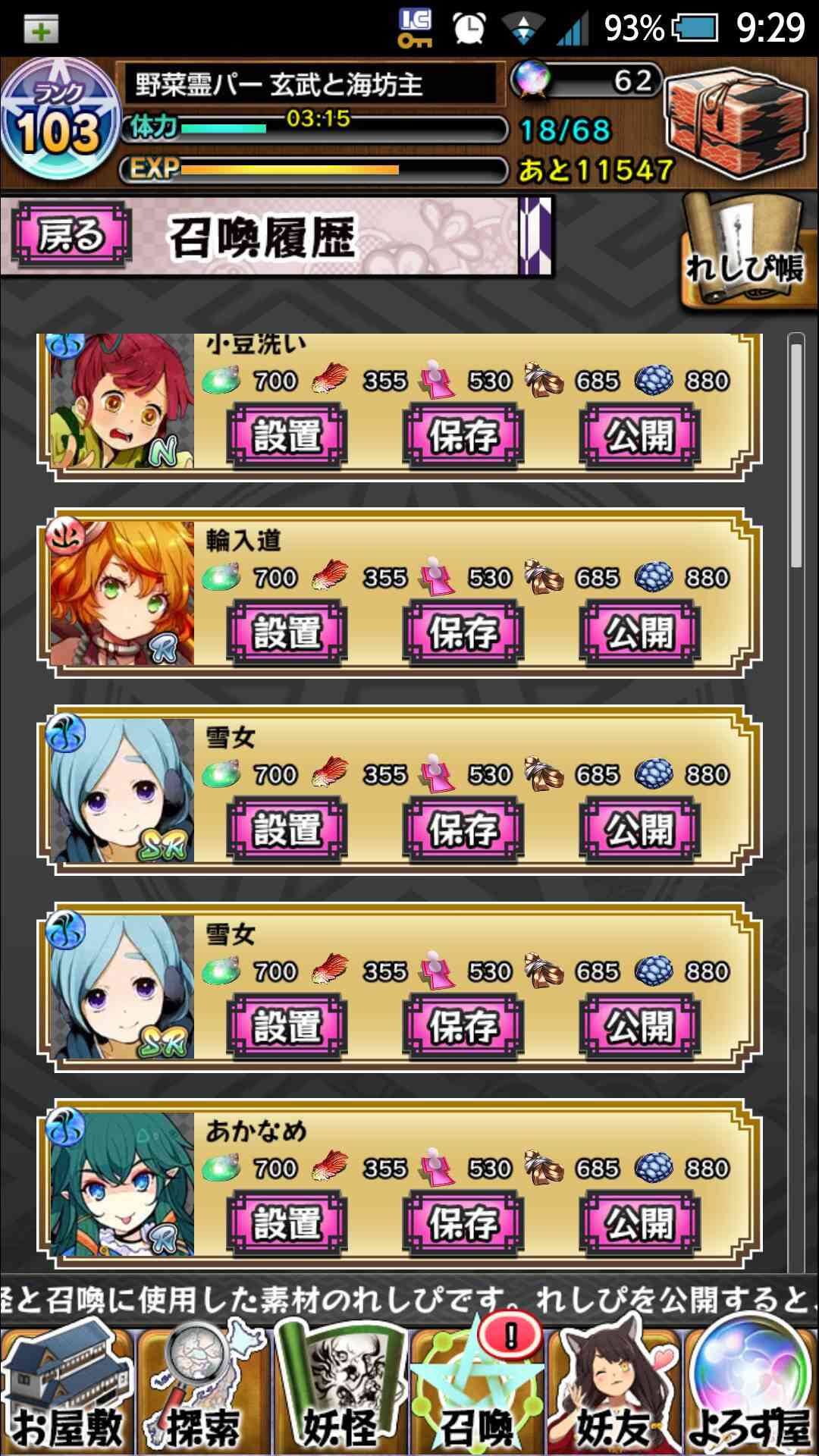Tap 設置 for 小豆洗い

pos(287,435)
